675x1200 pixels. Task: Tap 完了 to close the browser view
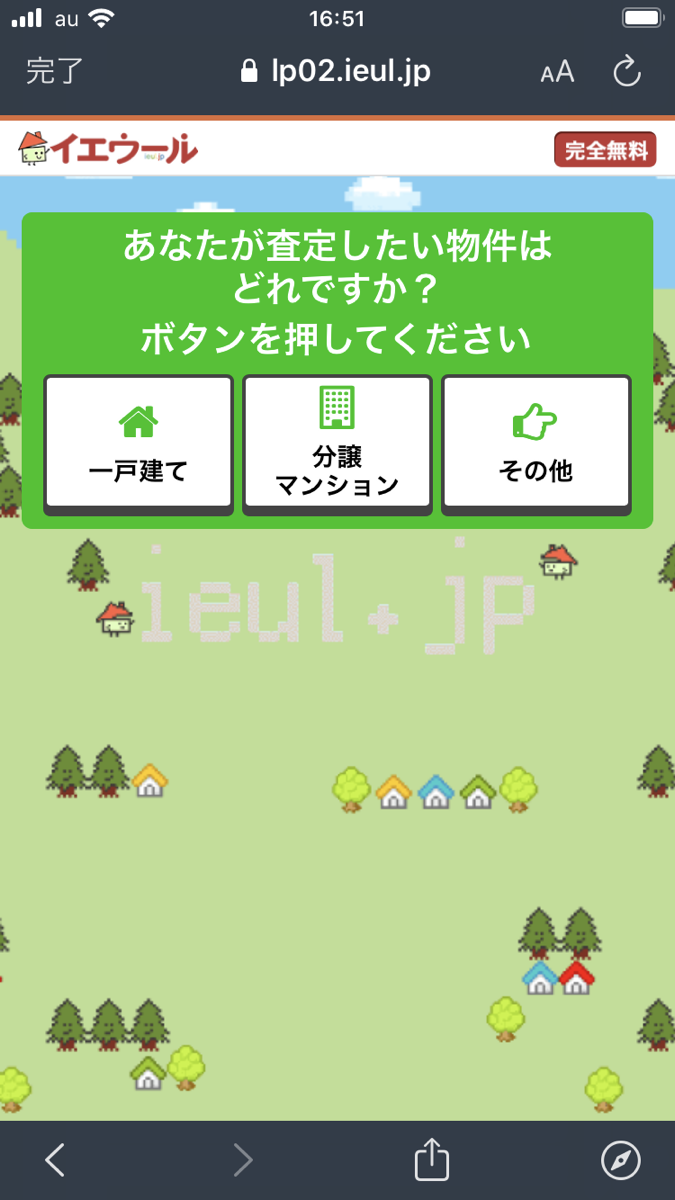(x=55, y=71)
